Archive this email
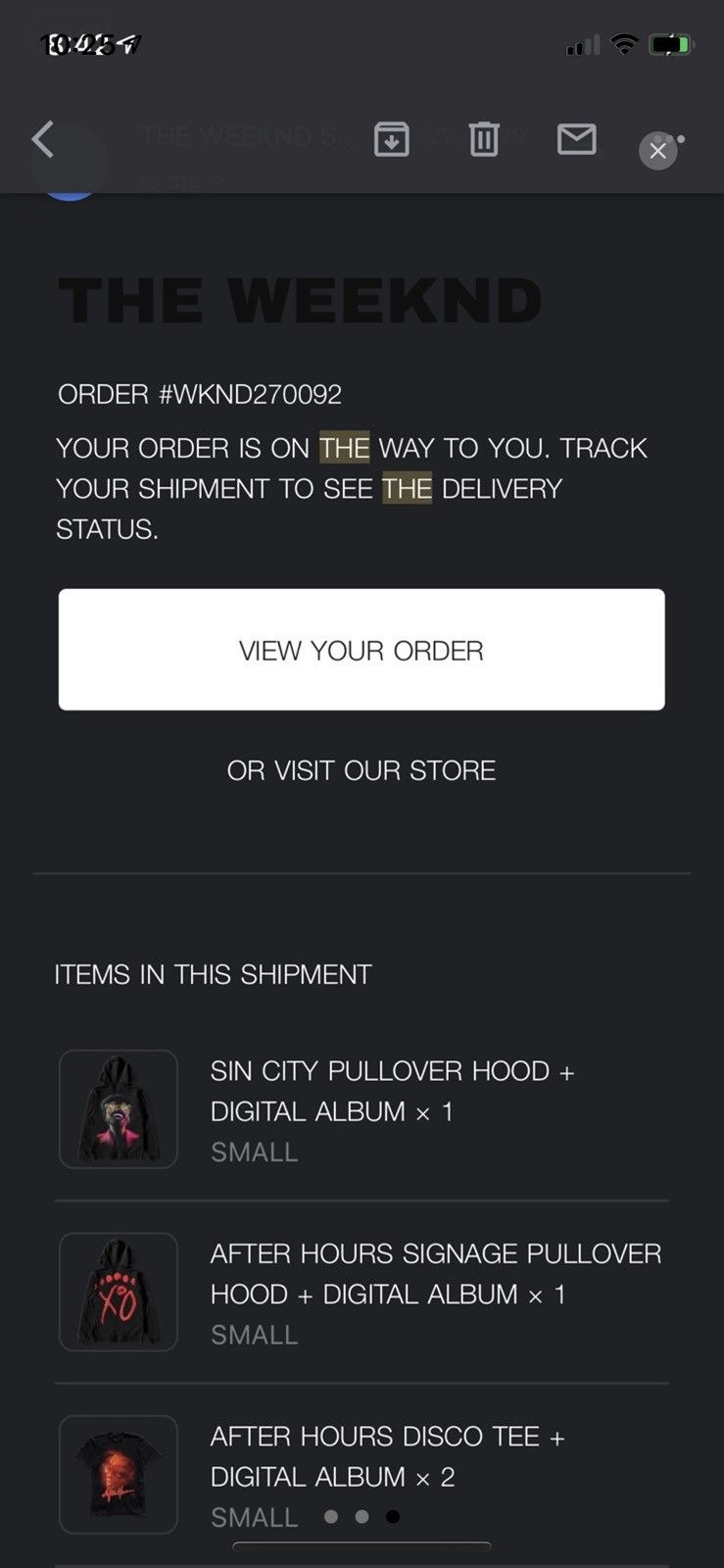 [391, 139]
